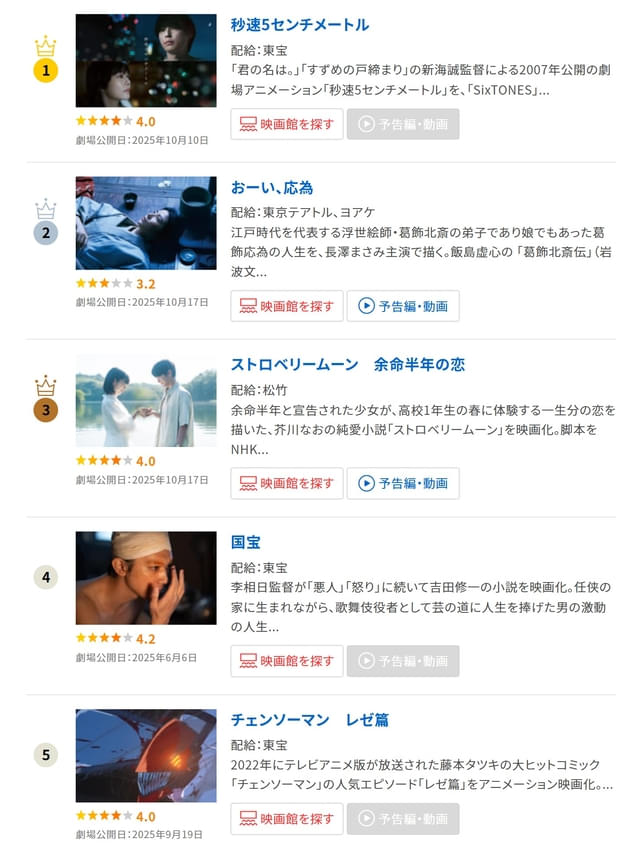This screenshot has height=850, width=640.
Task: Find theaters for ストロベリームーン
Action: coord(287,483)
